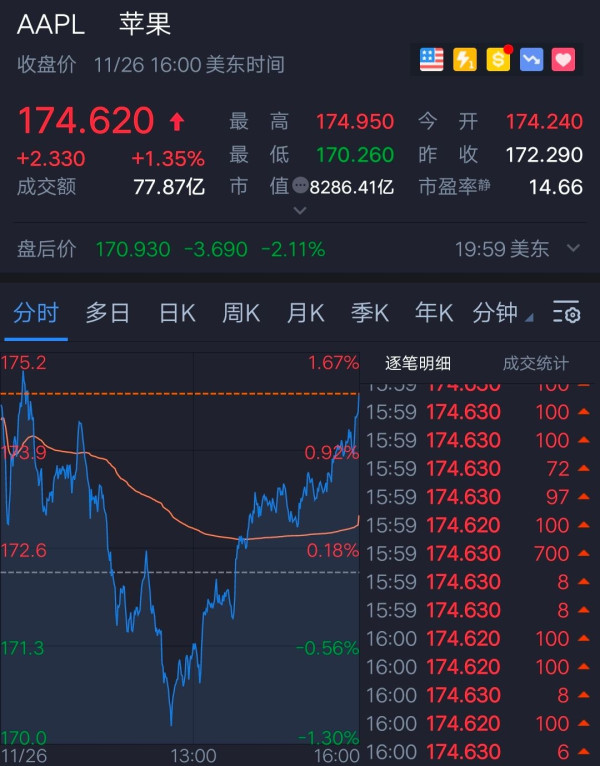Tap the yellow lightning icon
This screenshot has height=766, width=600.
point(464,59)
